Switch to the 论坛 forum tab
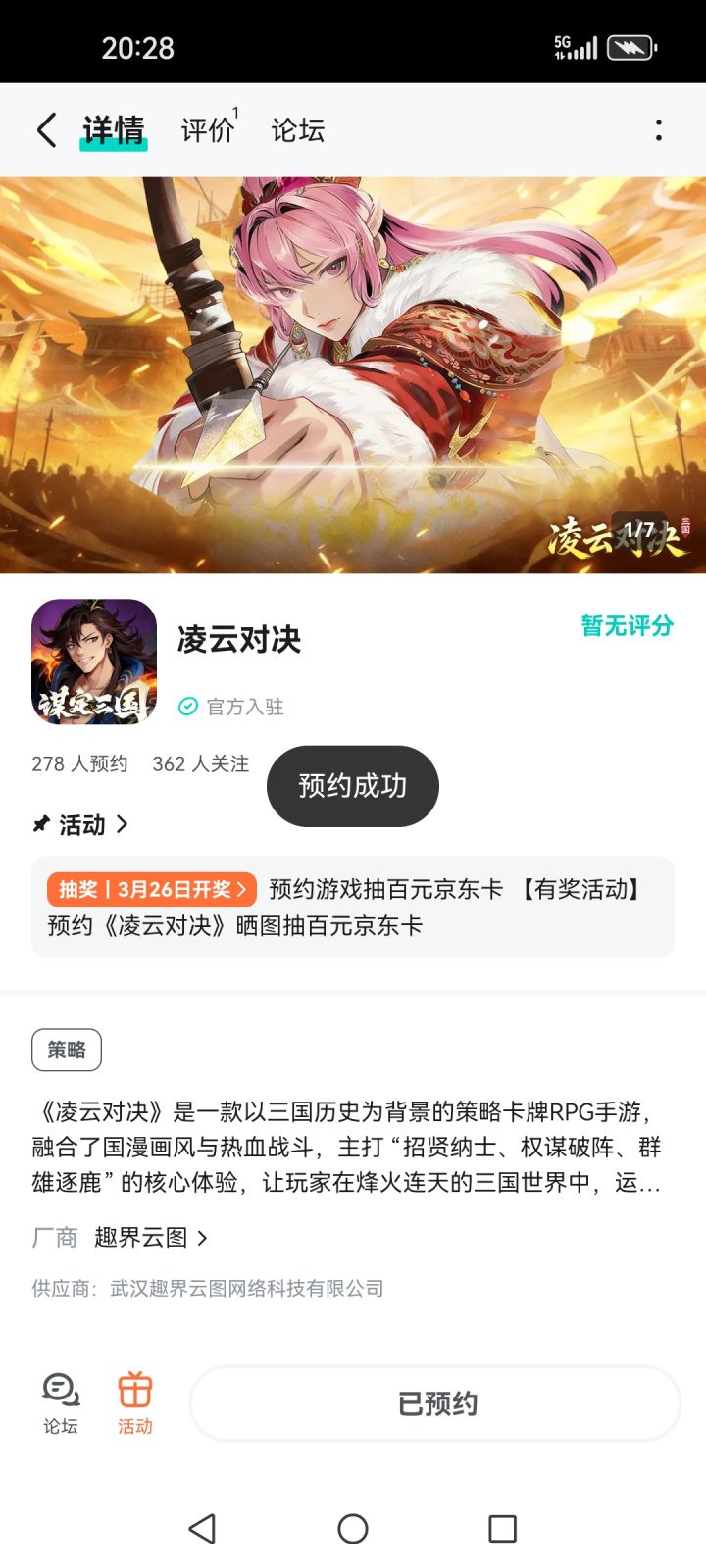 pos(299,129)
